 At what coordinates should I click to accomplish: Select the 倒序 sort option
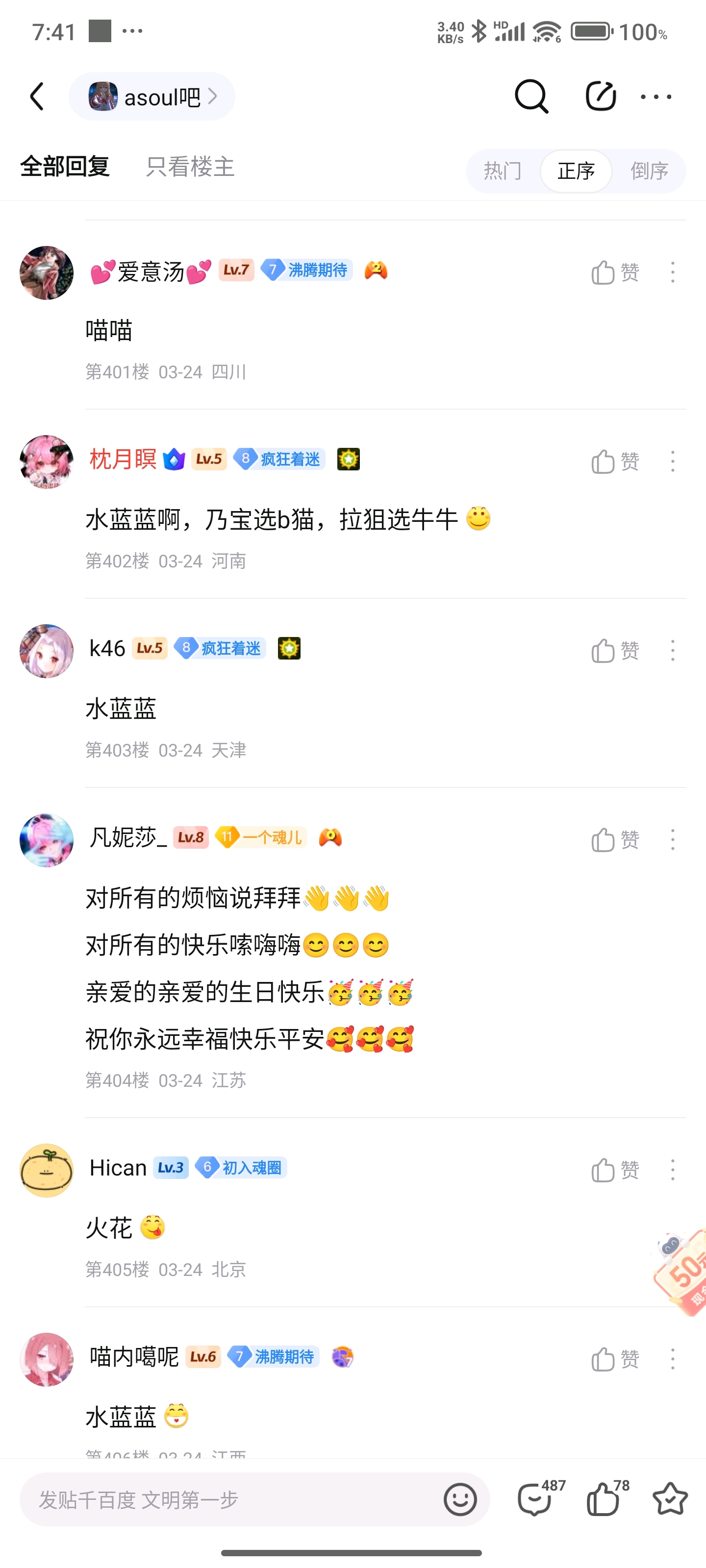(649, 171)
